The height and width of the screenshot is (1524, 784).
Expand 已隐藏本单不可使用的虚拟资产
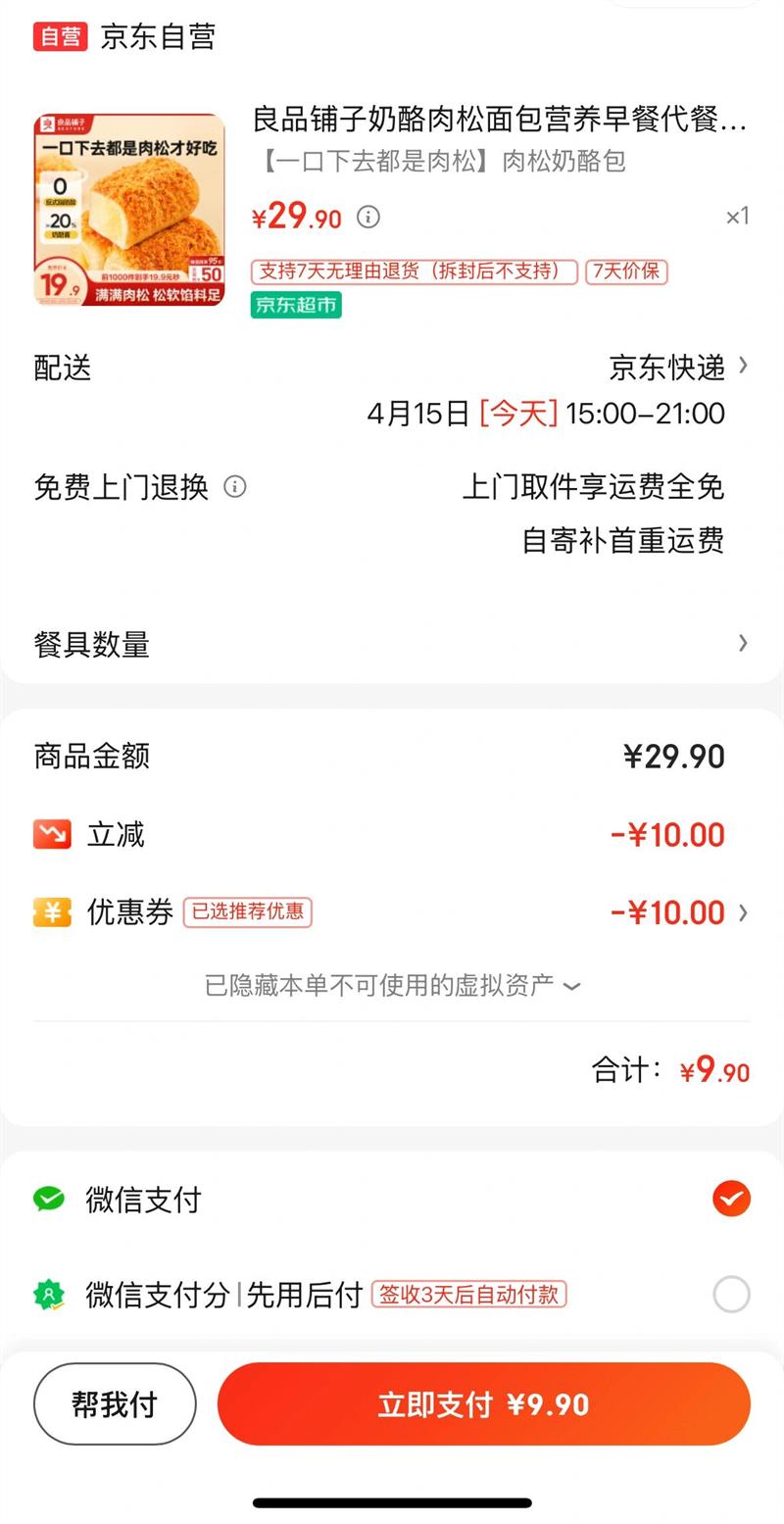tap(392, 985)
